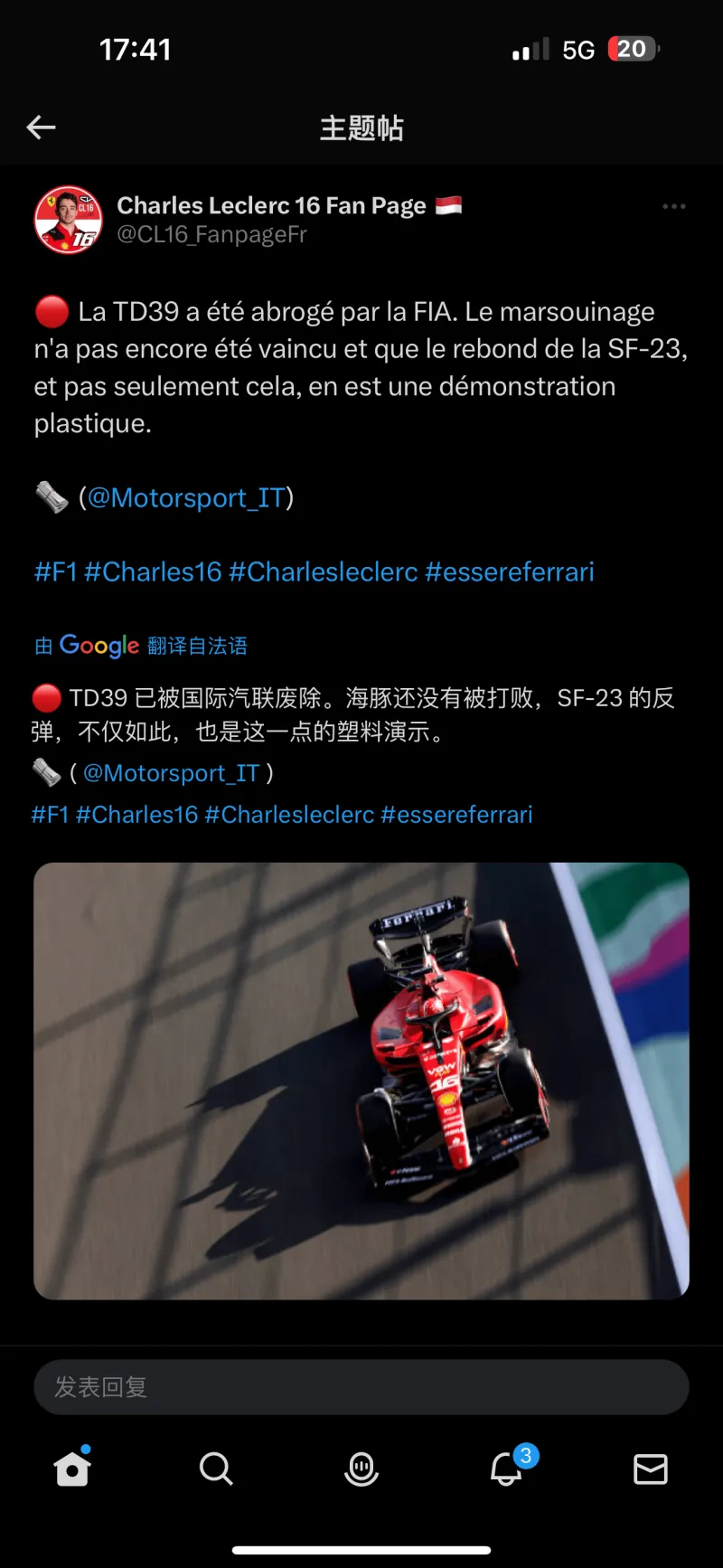The image size is (723, 1568).
Task: Tap #Charles16 hashtag in the original post
Action: click(x=153, y=571)
